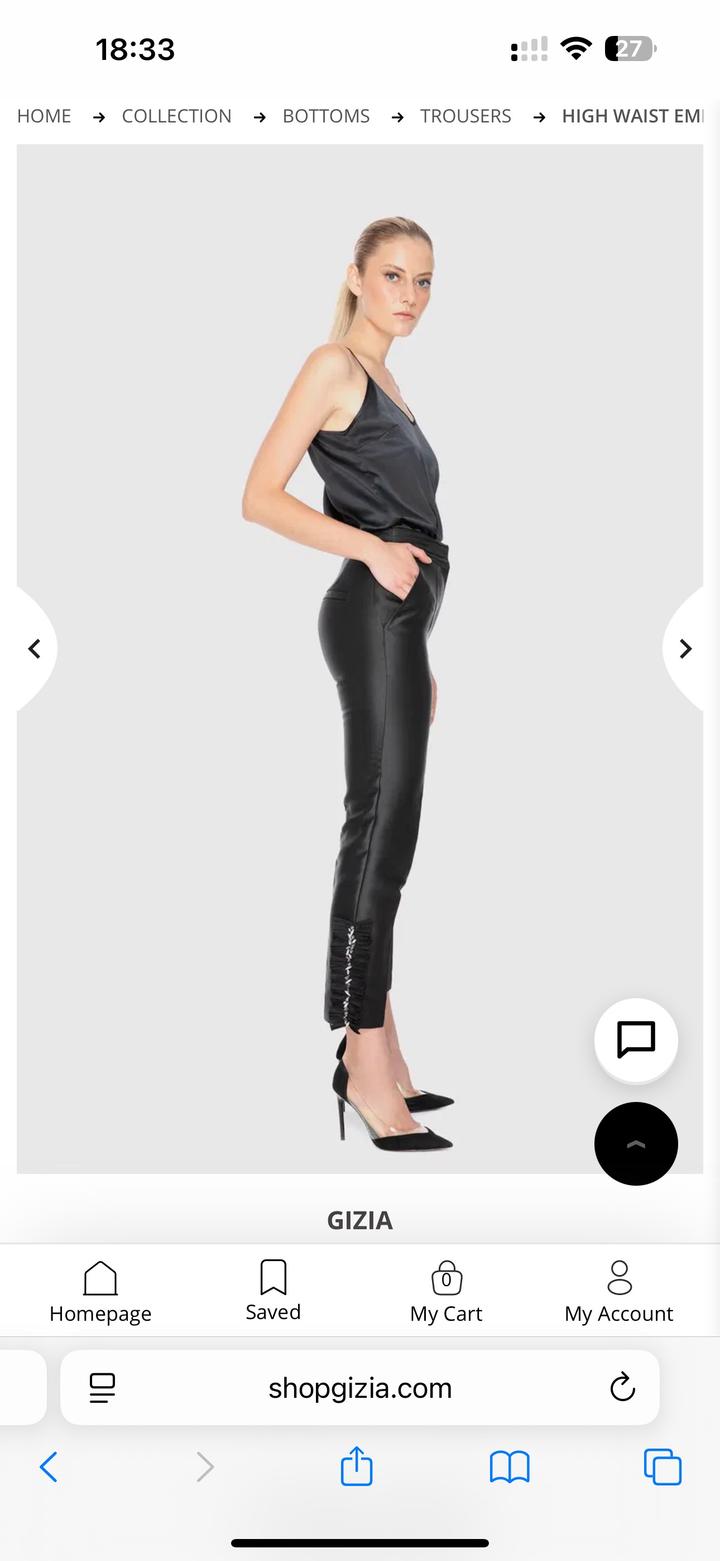Reload the page
The image size is (720, 1561).
coord(622,1387)
